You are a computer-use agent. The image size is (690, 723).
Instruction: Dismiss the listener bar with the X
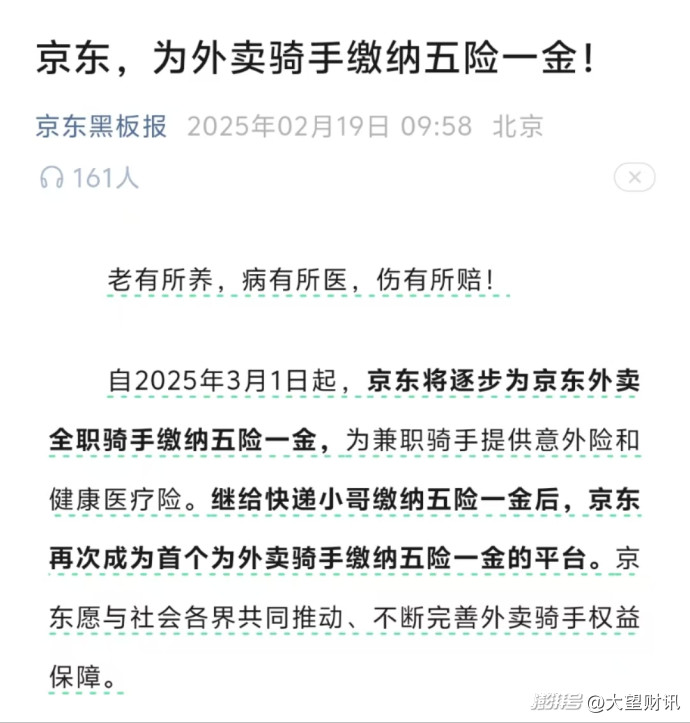634,178
